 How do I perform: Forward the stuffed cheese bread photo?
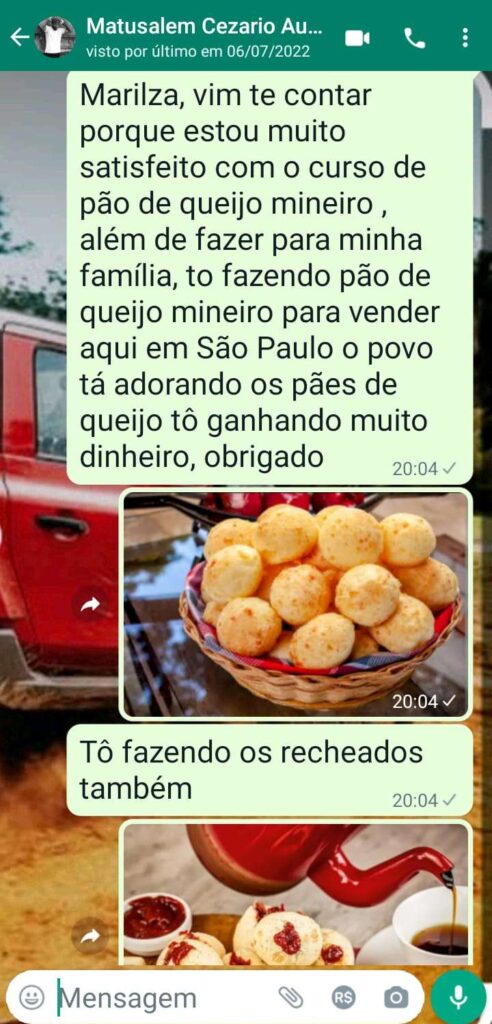click(x=90, y=936)
